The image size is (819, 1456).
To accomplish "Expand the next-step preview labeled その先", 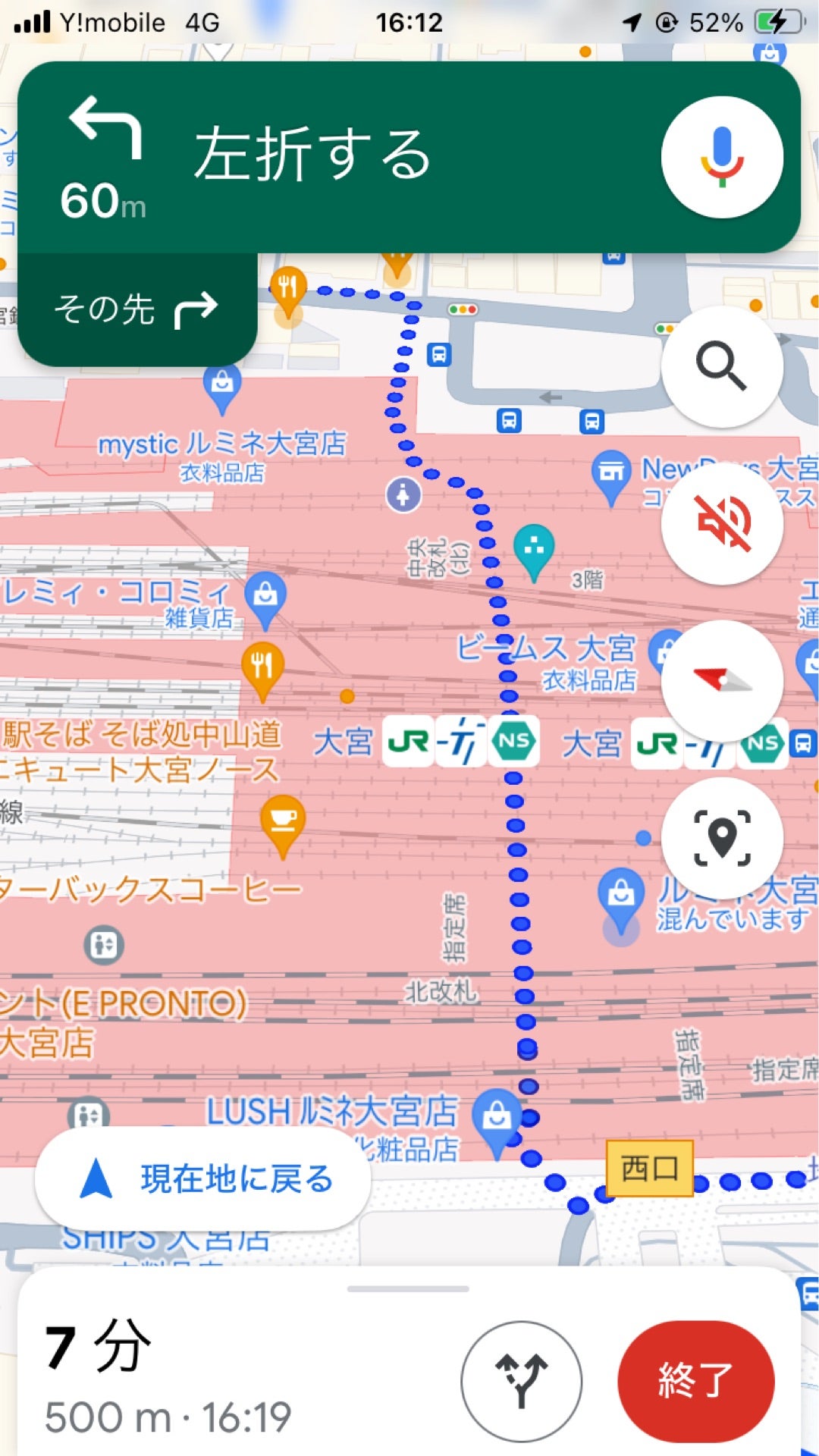I will (139, 308).
